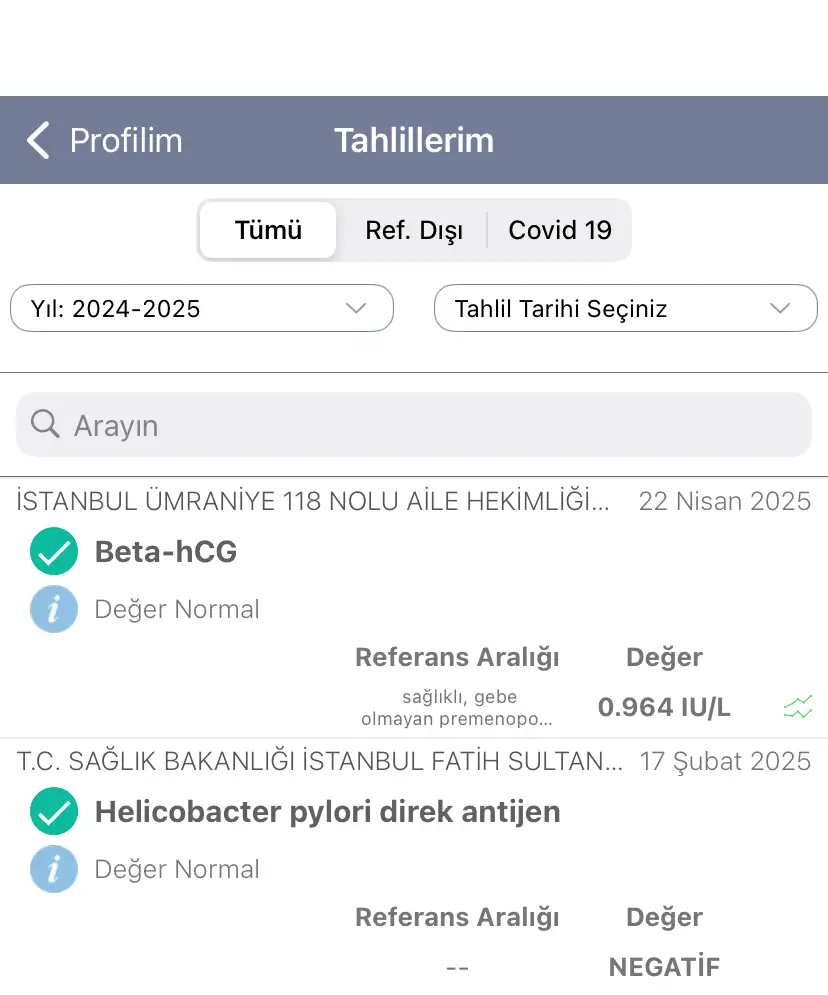Expand the Yıl: 2024-2025 dropdown
Viewport: 828px width, 995px height.
(x=202, y=309)
